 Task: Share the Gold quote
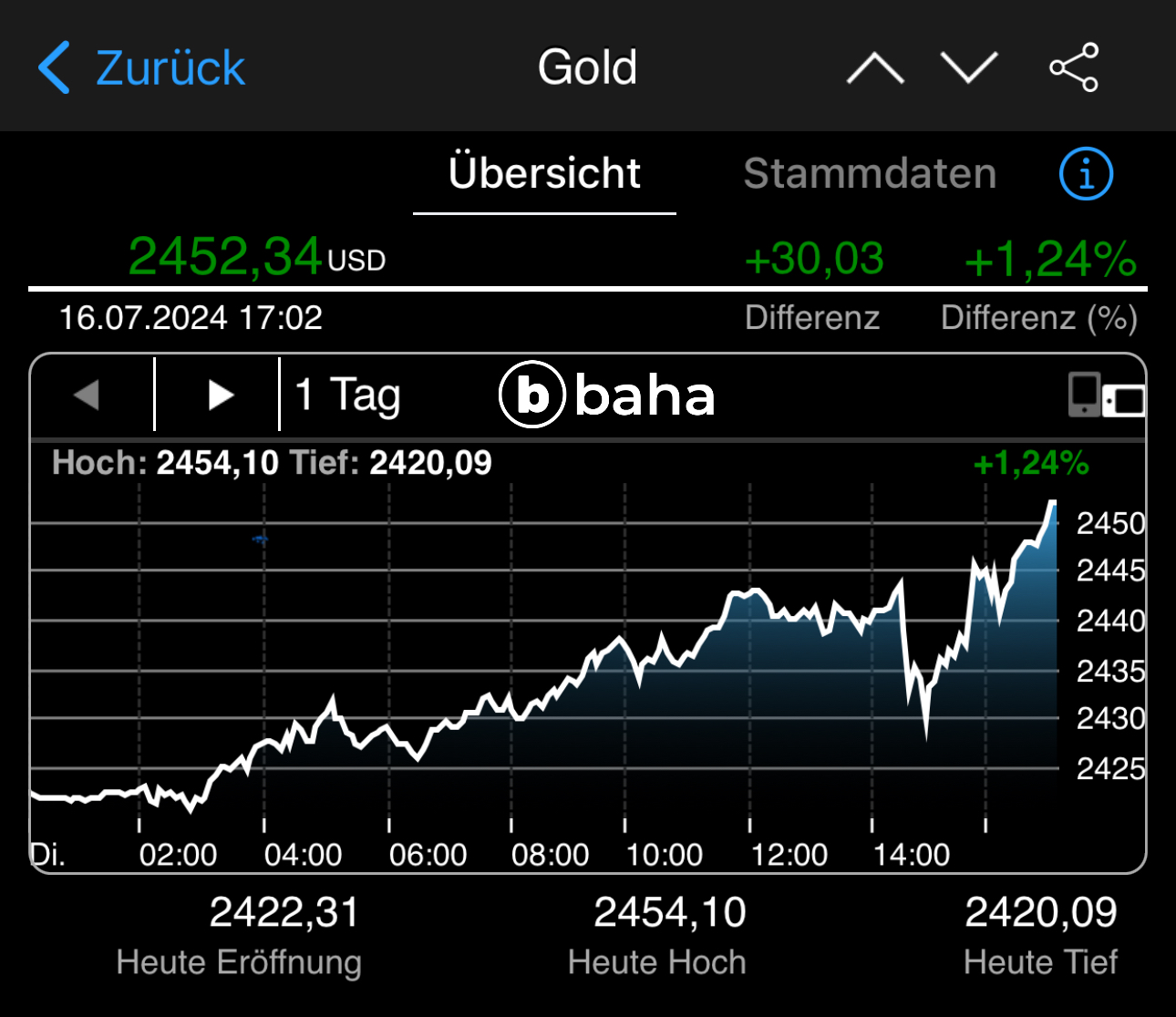[1074, 67]
